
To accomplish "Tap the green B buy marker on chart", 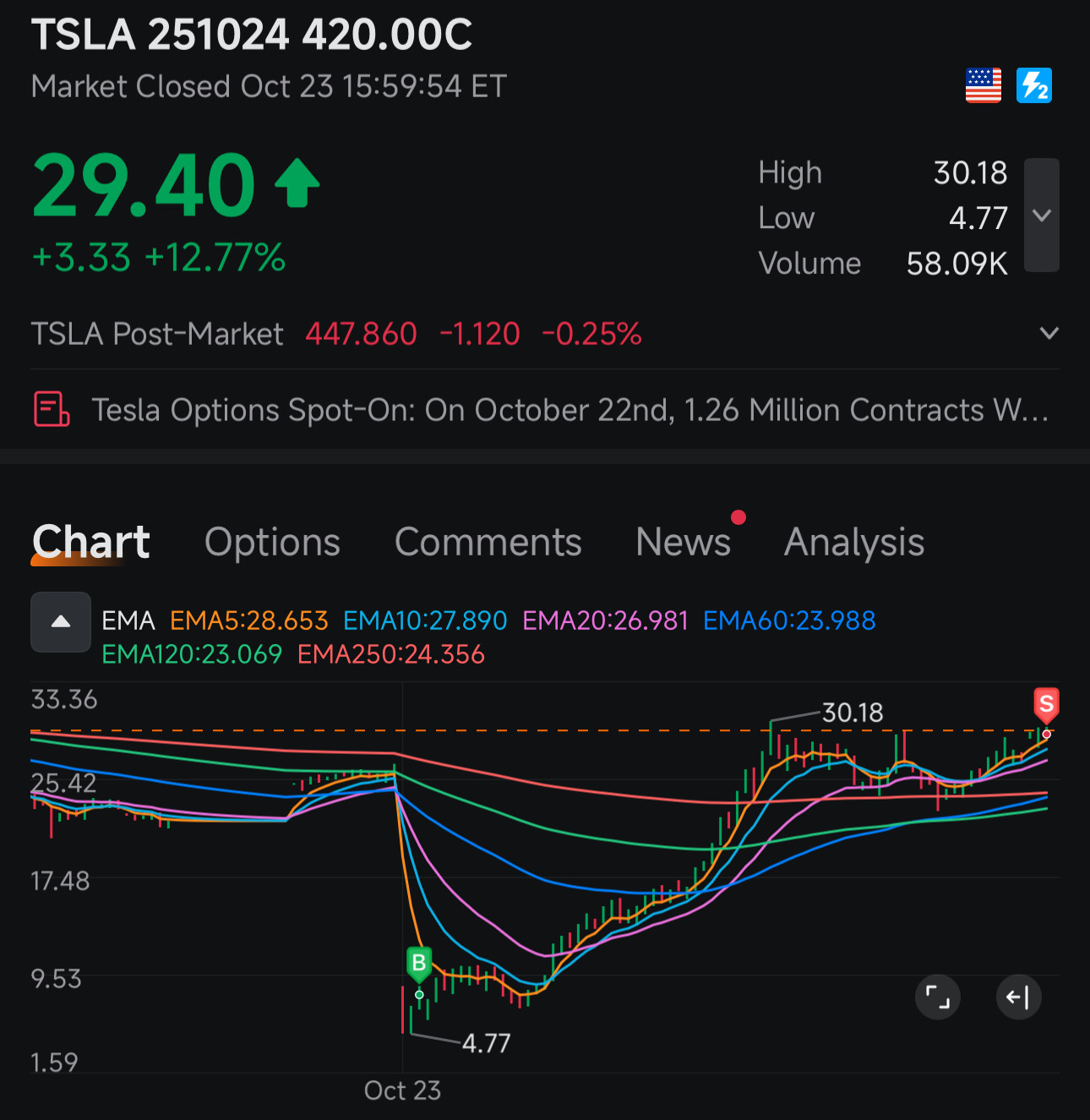I will (419, 964).
